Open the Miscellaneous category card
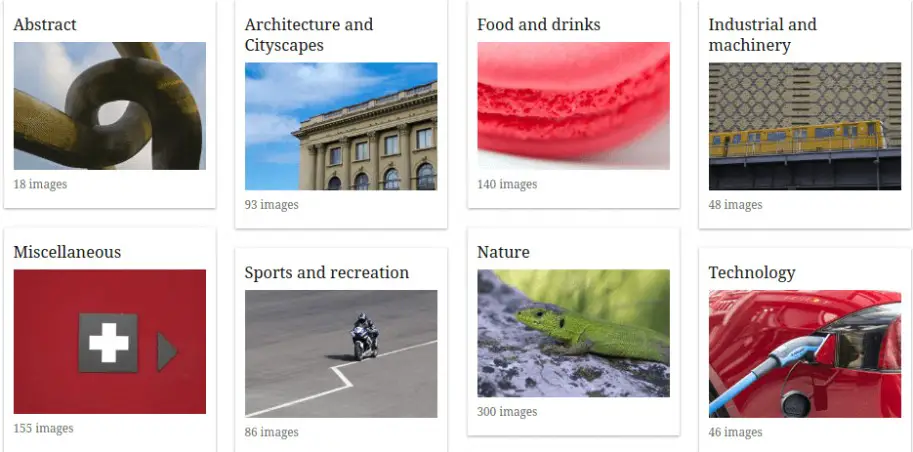Viewport: 913px width, 452px height. coord(109,341)
